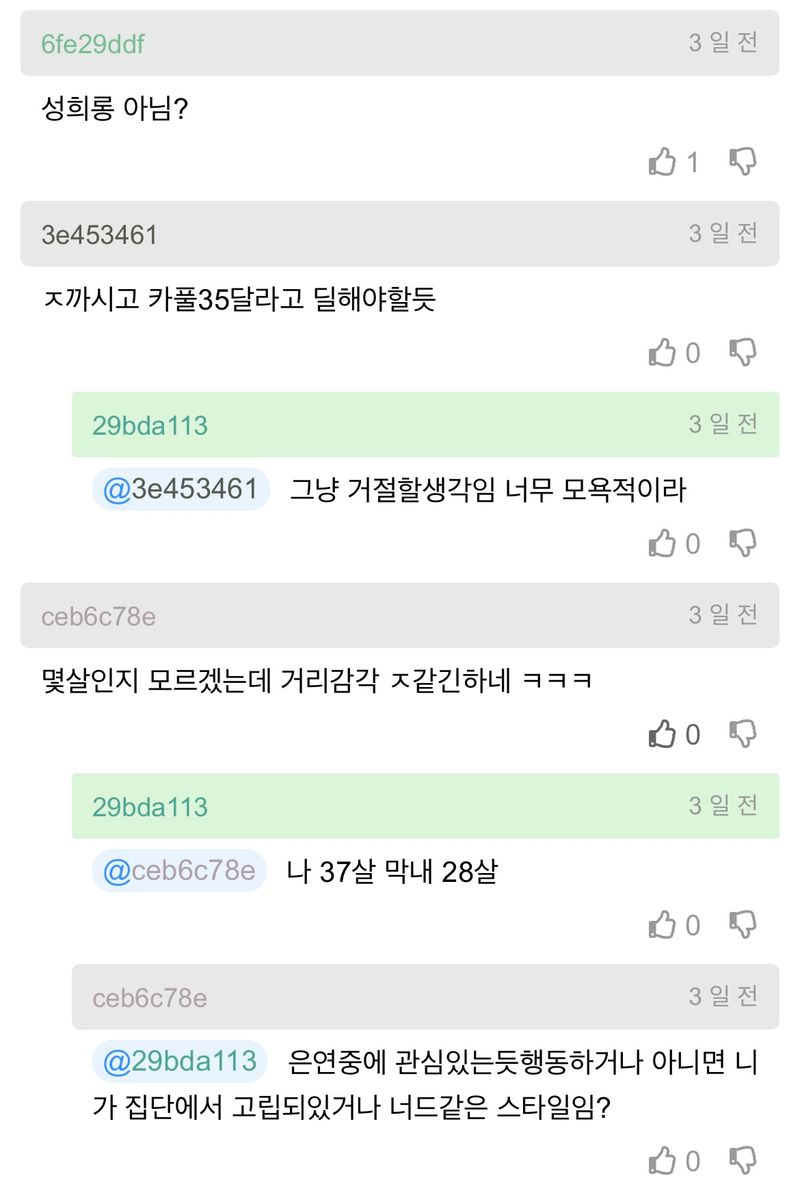Dislike the reply '나 37살 막내 28살'
This screenshot has height=1184, width=800.
742,925
